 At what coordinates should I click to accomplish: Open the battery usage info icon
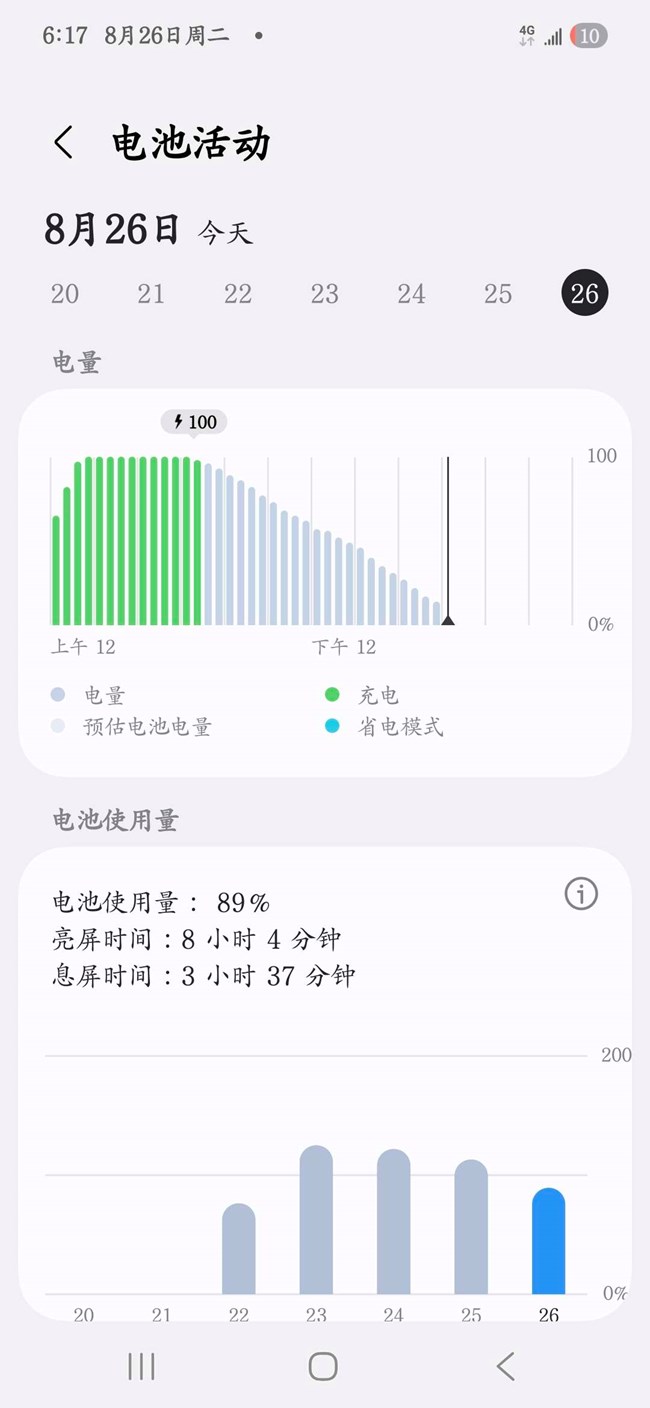[x=581, y=894]
